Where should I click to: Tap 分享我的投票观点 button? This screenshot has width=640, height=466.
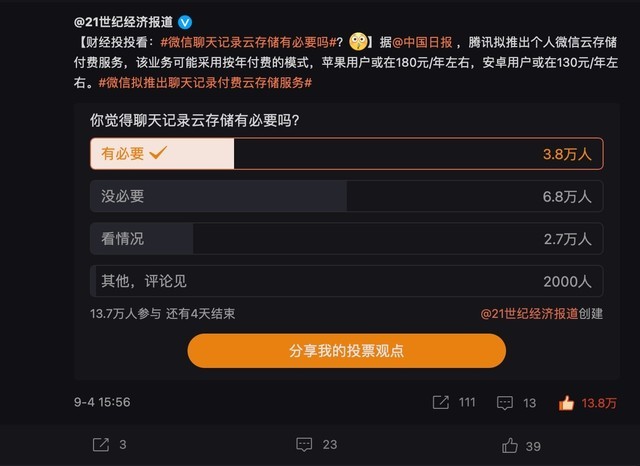click(346, 351)
